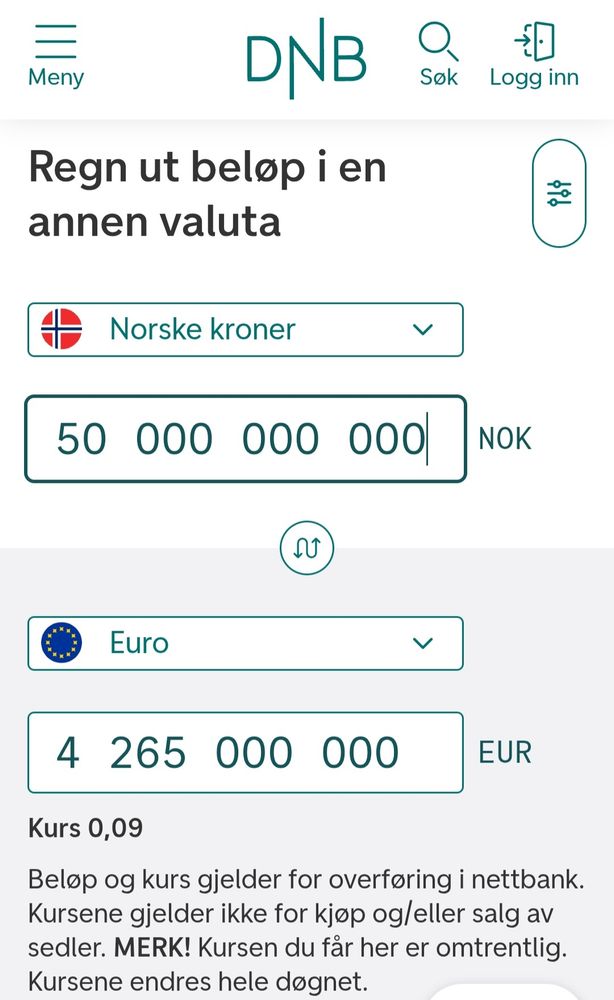Focus the NOK amount input field
The image size is (614, 1000).
click(245, 439)
